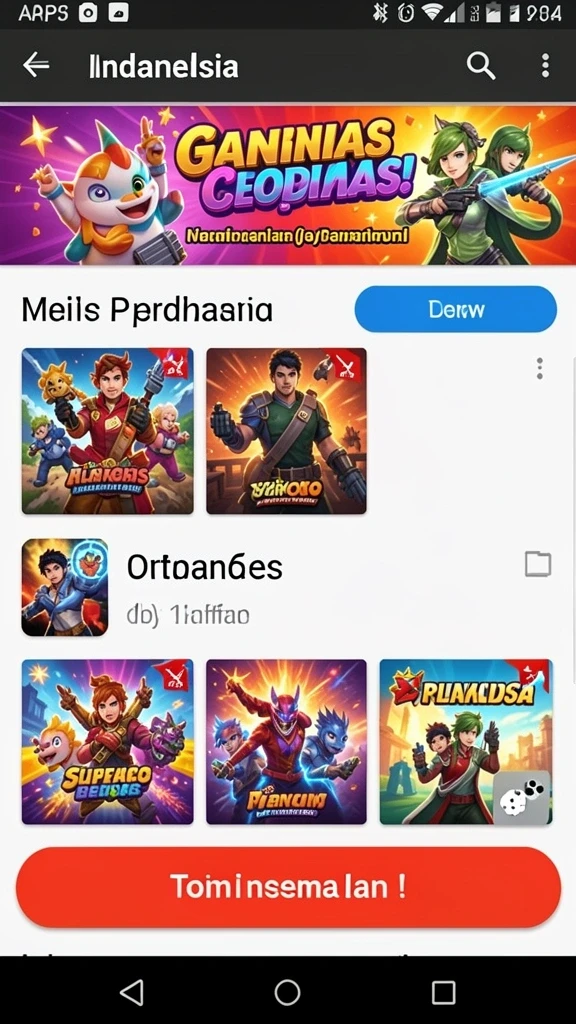
Task: Go back using the app bar arrow
Action: [x=36, y=65]
